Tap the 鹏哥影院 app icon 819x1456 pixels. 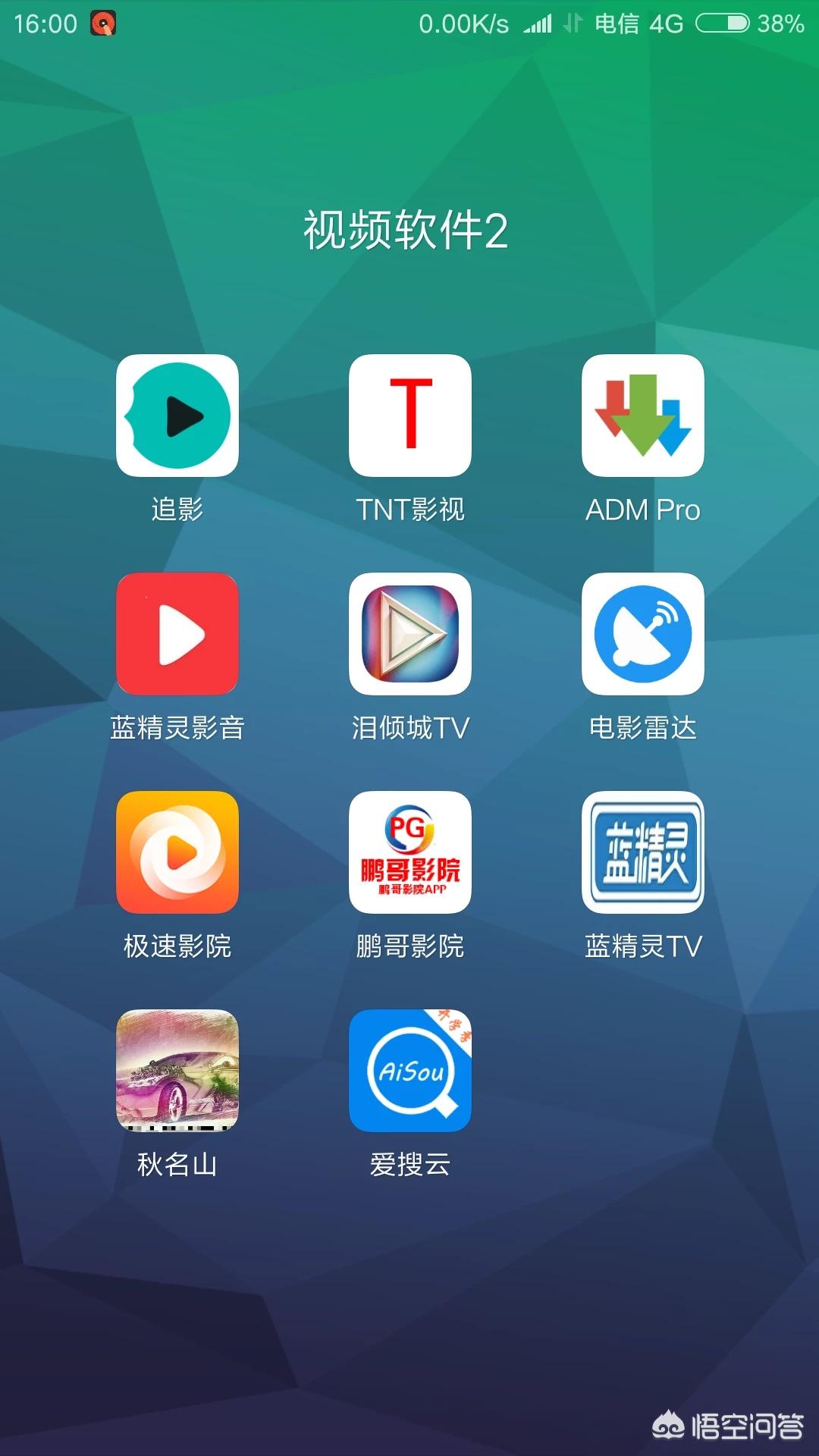(x=410, y=852)
